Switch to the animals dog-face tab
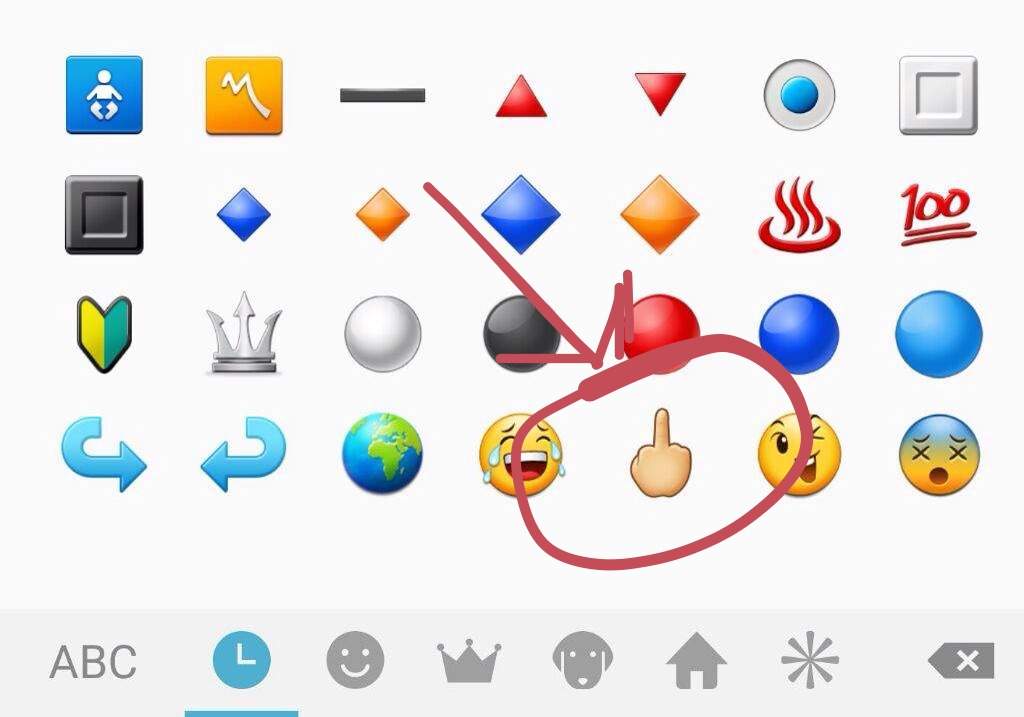The width and height of the screenshot is (1024, 717). tap(582, 662)
